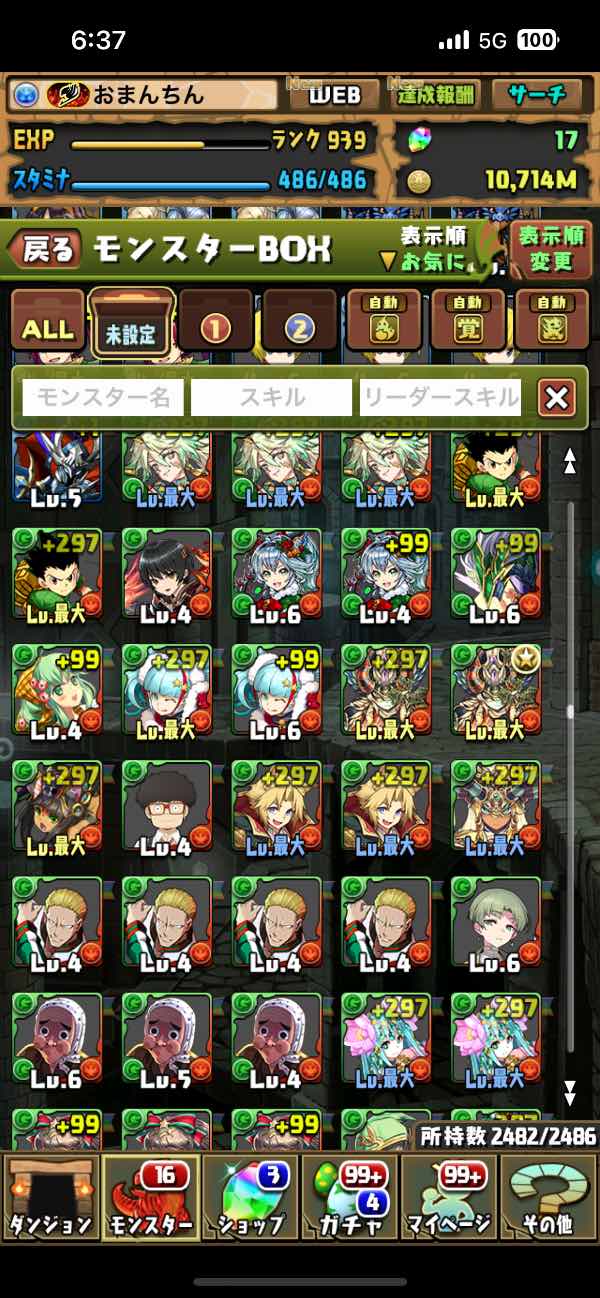The height and width of the screenshot is (1298, 600).
Task: Select the 未設定 filter tab
Action: (132, 323)
